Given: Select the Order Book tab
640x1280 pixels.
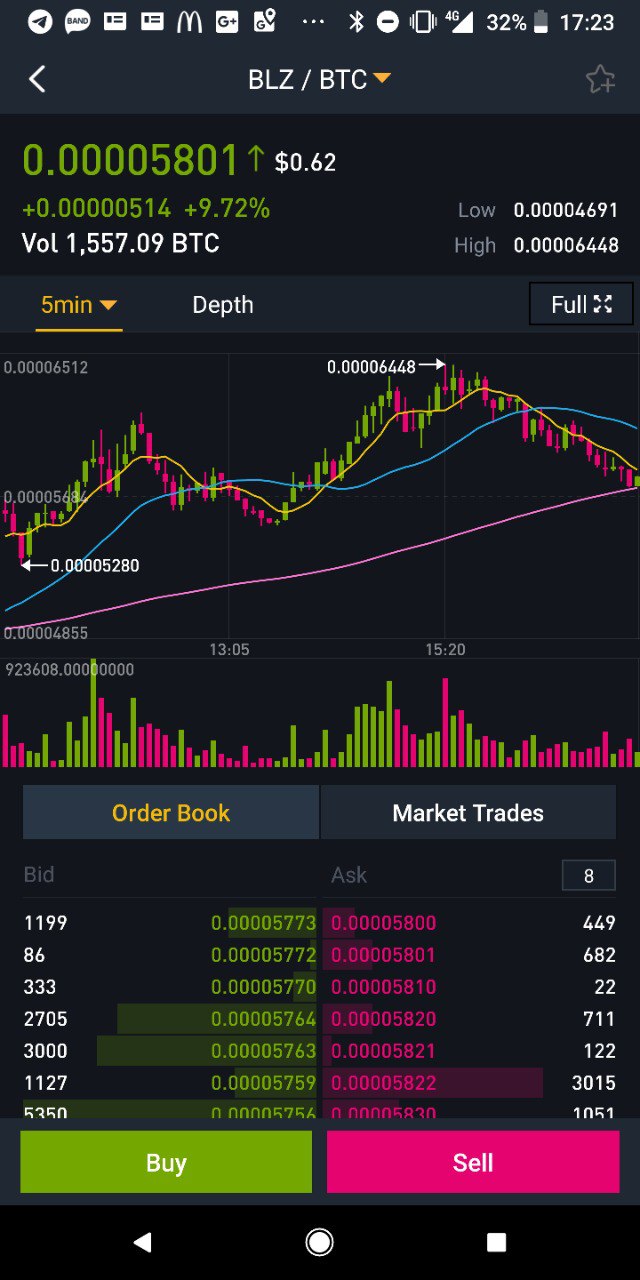Looking at the screenshot, I should (171, 813).
